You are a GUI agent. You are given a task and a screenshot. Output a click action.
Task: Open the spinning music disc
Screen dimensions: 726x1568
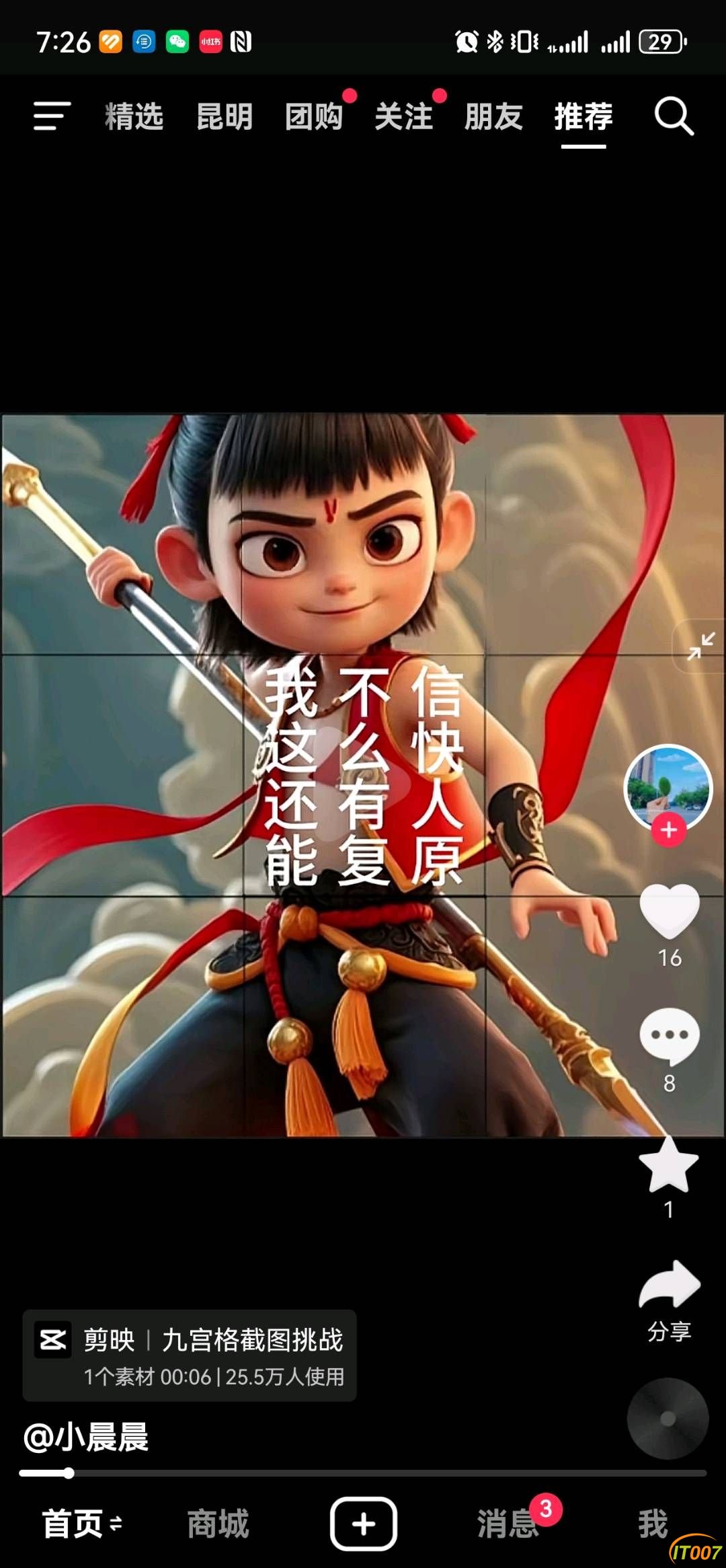coord(668,1418)
